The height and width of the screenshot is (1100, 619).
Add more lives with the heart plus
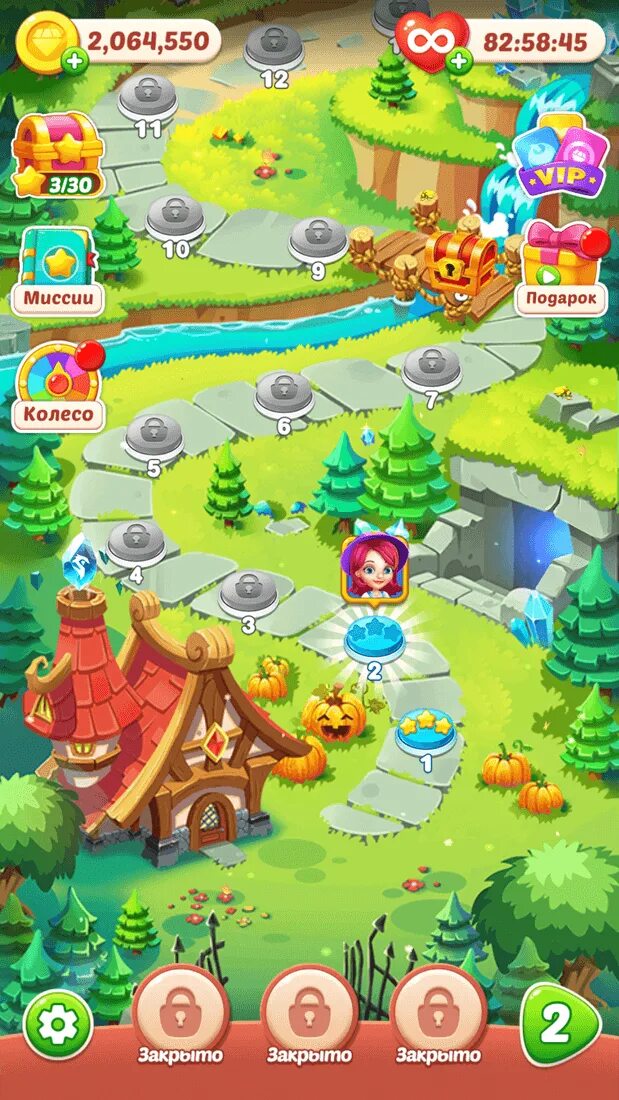tap(459, 62)
